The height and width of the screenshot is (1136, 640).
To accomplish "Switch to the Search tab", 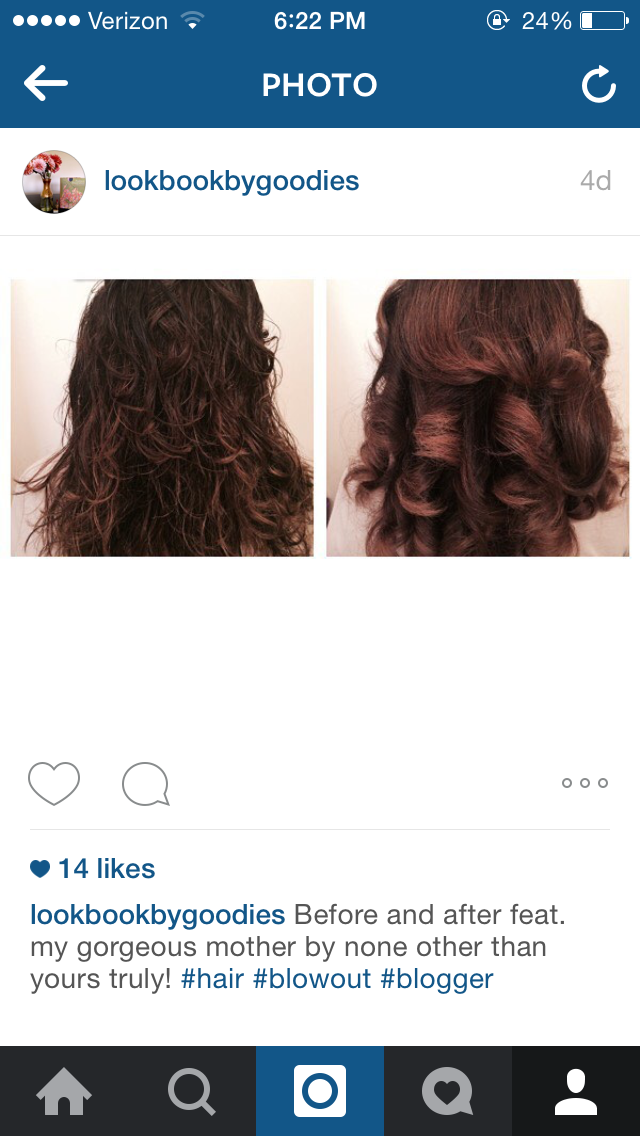I will coord(192,1091).
